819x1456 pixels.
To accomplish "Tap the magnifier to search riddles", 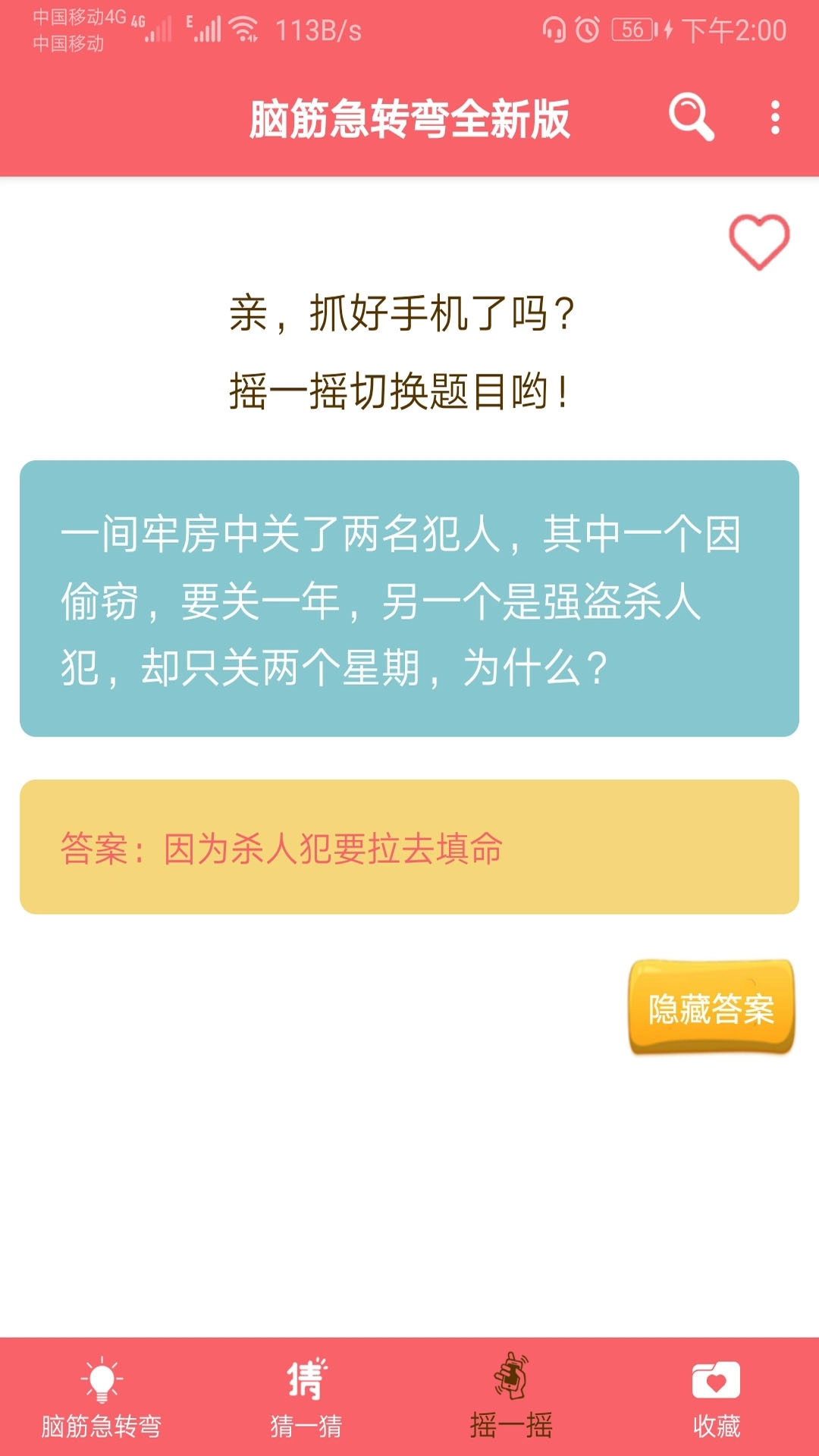I will [x=689, y=115].
